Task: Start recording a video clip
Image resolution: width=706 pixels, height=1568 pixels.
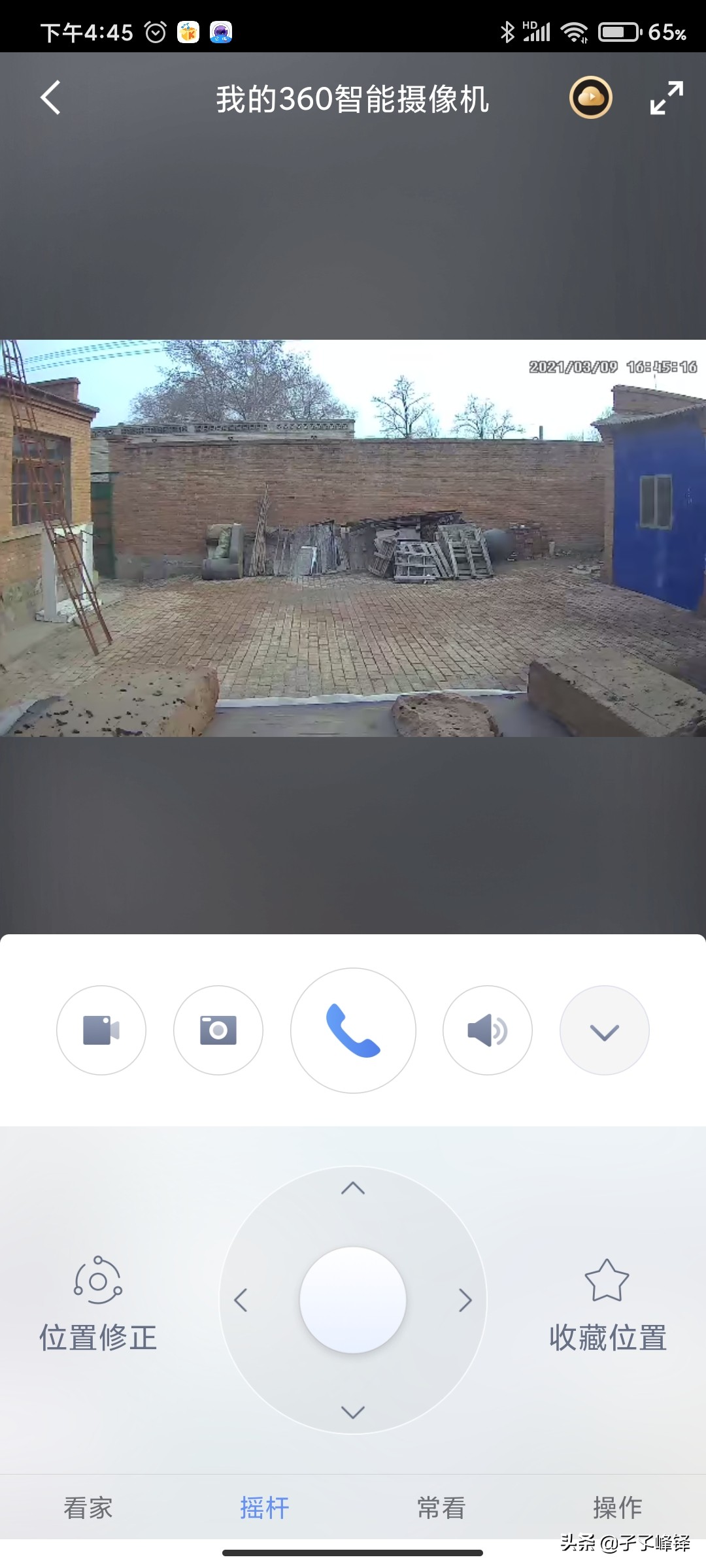Action: pos(101,1030)
